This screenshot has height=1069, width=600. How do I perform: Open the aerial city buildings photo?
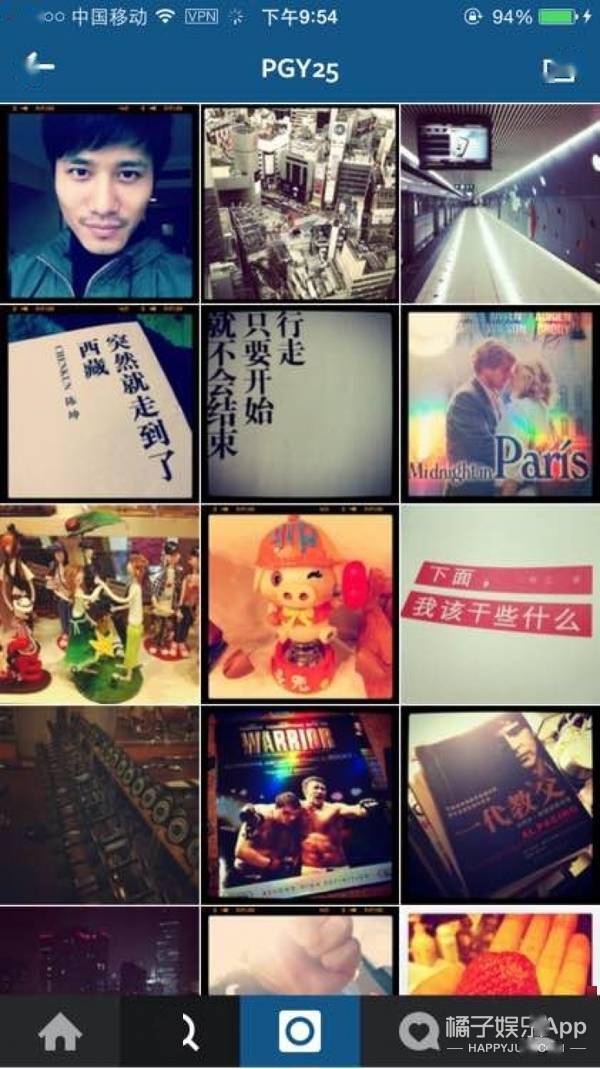click(x=300, y=204)
